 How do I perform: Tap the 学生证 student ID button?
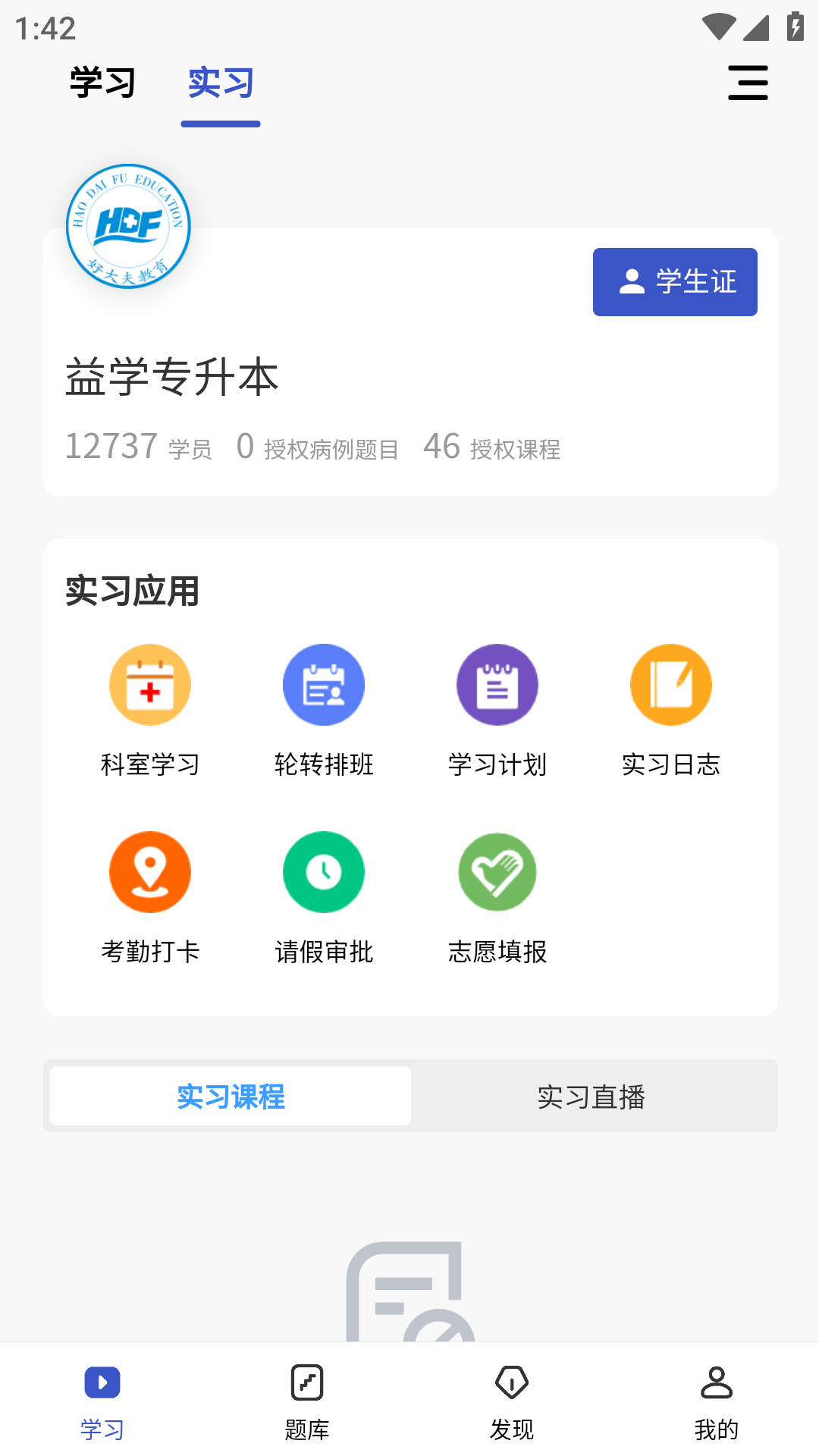[x=675, y=281]
